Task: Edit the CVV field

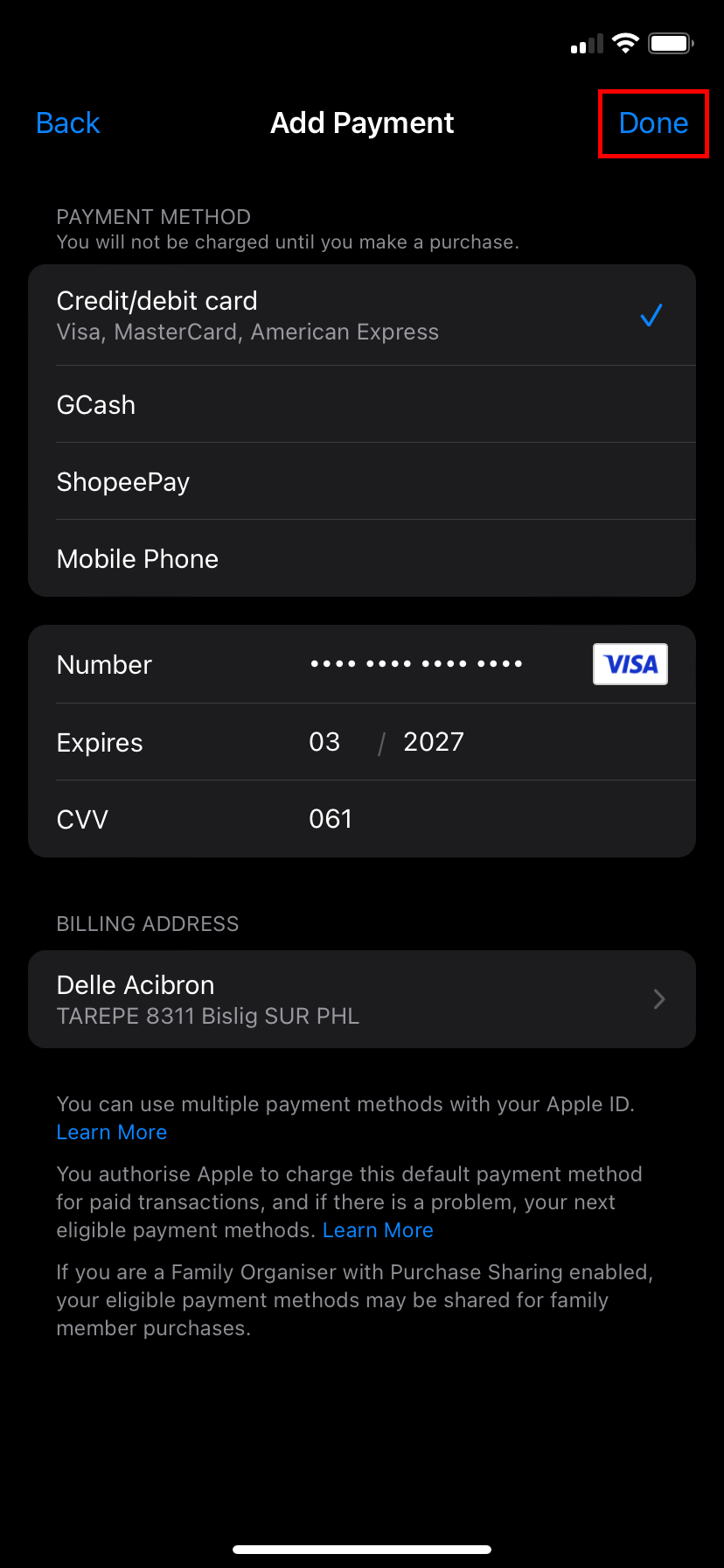Action: [362, 819]
